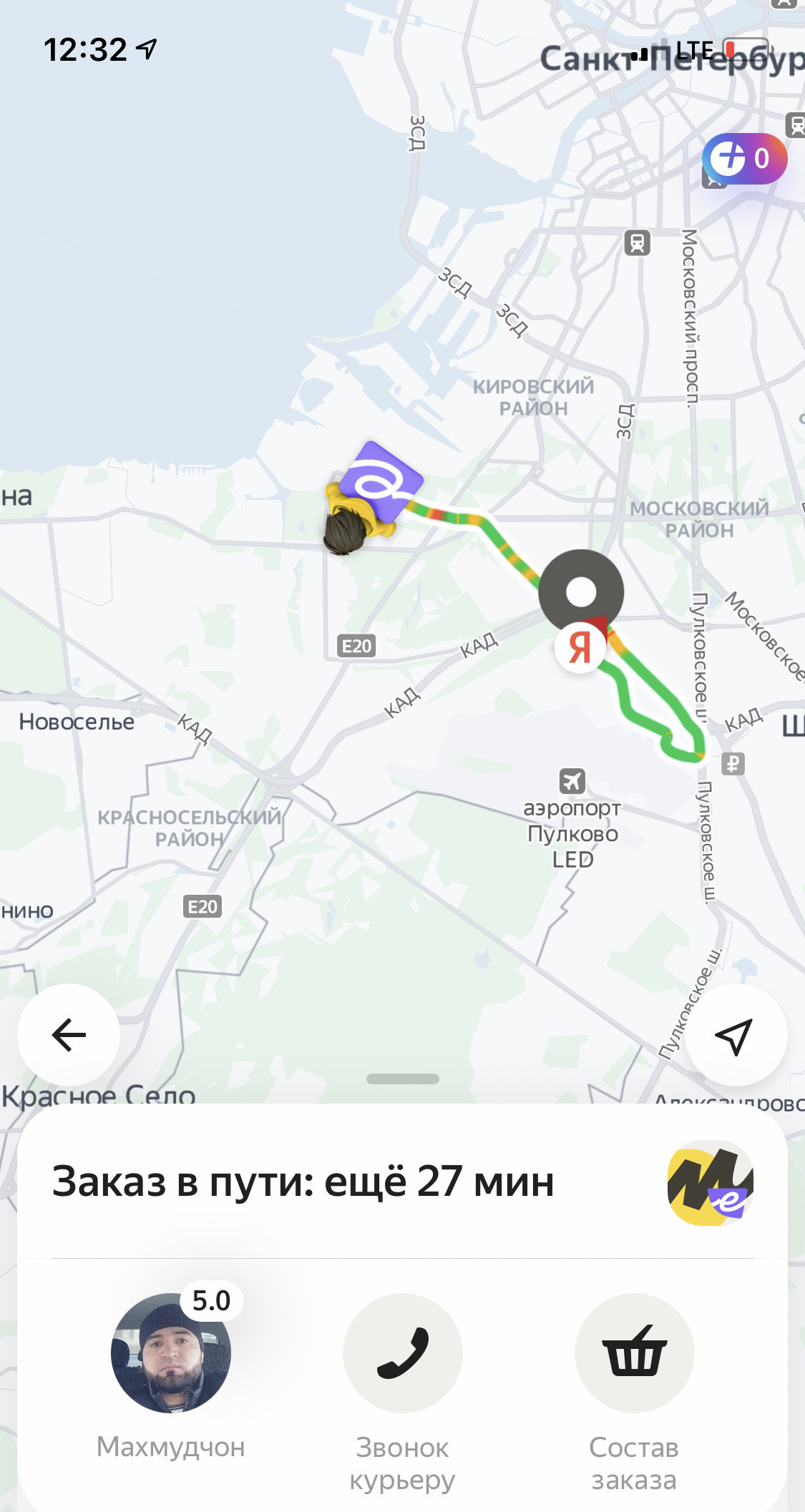Open courier Махмудчон's profile
This screenshot has width=805, height=1512.
(x=171, y=1353)
